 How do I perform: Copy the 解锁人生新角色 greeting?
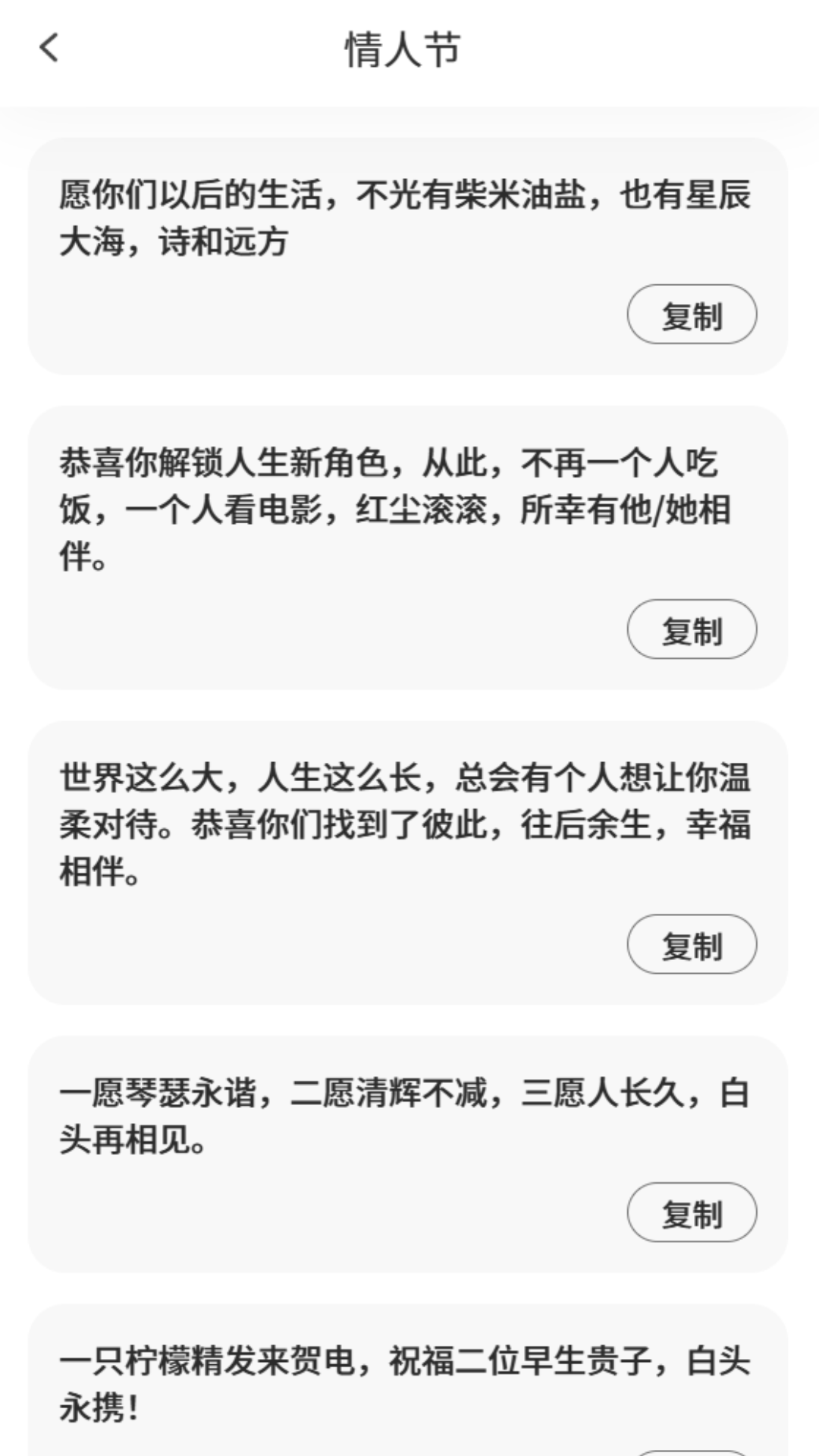[x=692, y=629]
